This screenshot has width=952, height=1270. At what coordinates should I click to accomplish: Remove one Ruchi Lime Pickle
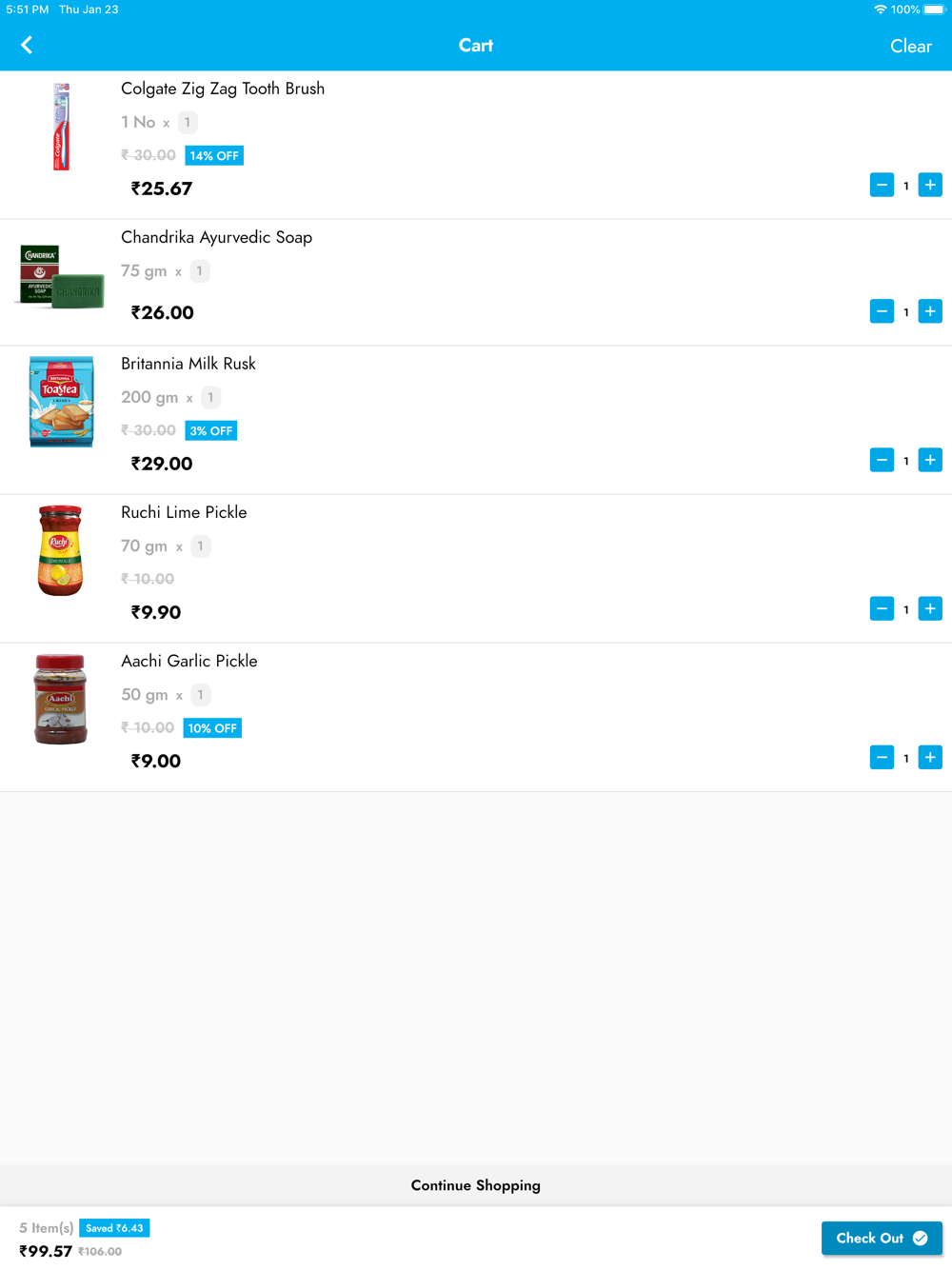tap(882, 608)
